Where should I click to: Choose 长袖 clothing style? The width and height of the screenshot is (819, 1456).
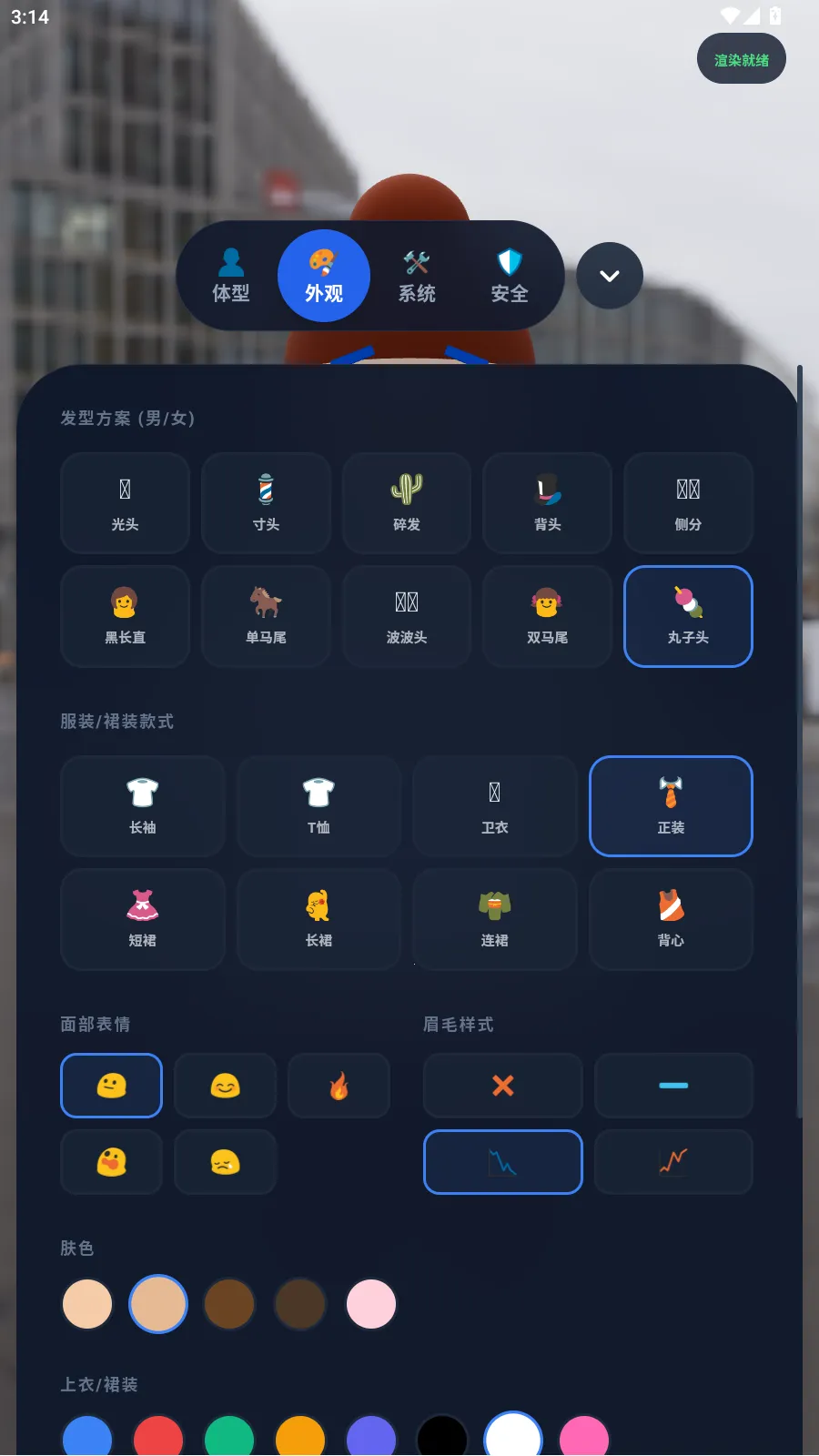[x=143, y=806]
